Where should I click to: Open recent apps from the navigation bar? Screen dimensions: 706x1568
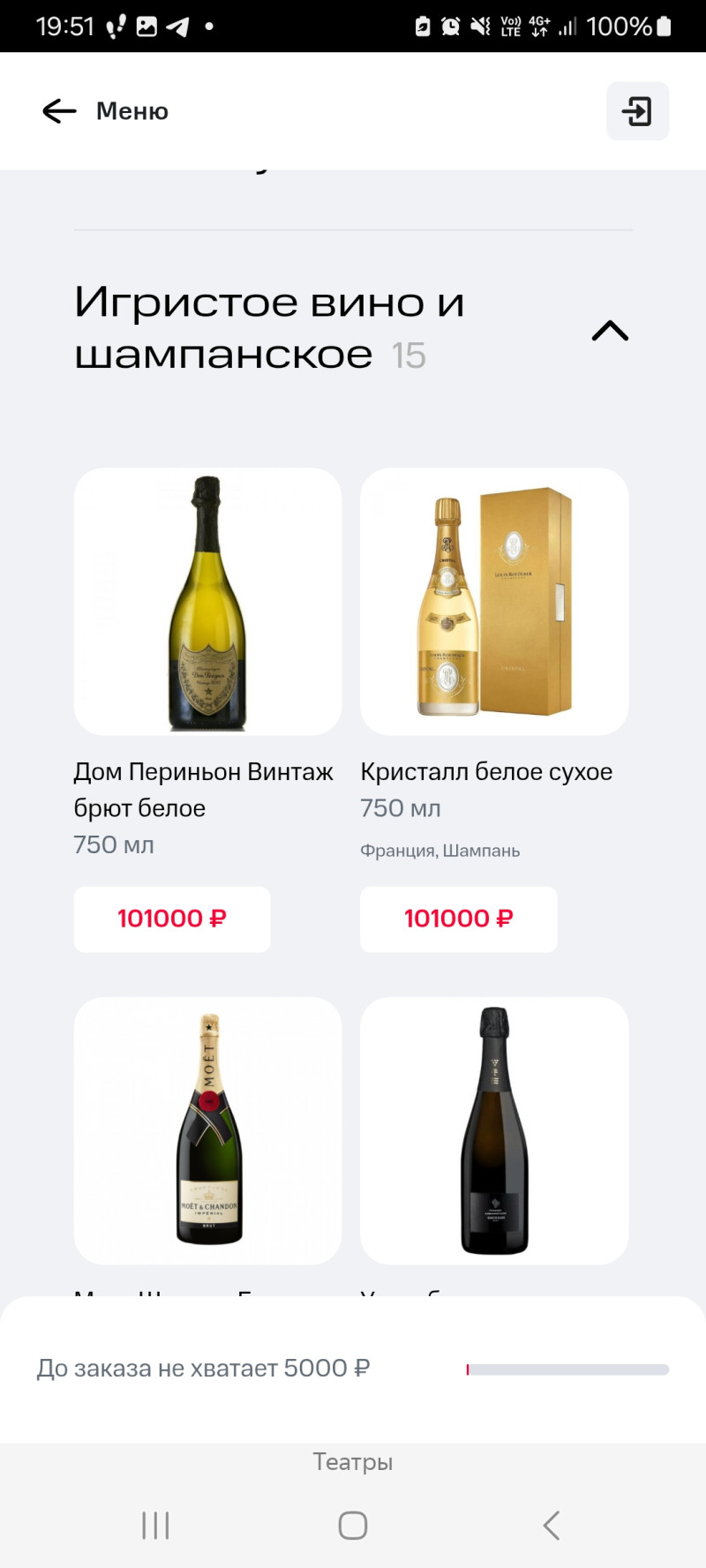pos(155,1525)
